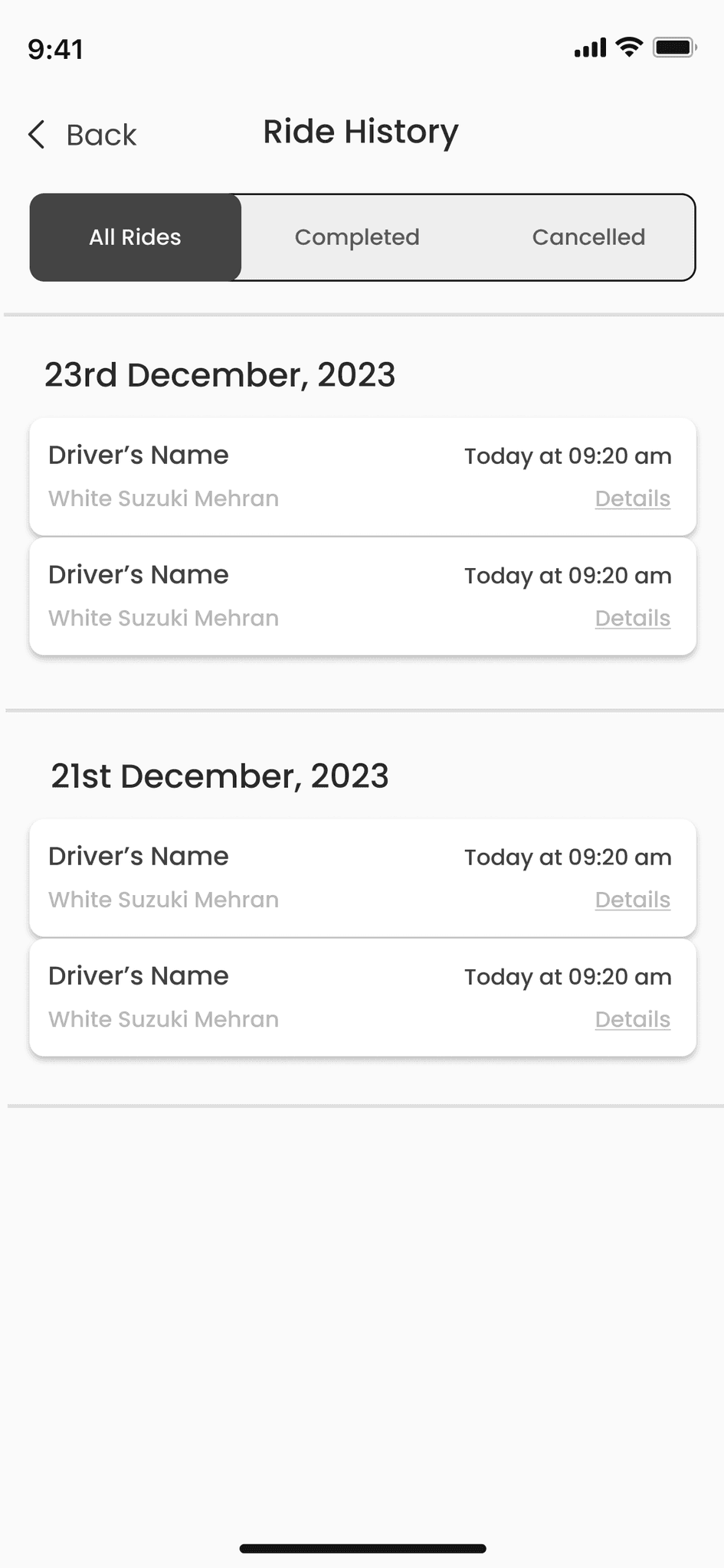This screenshot has height=1568, width=724.
Task: Switch to the Completed tab
Action: 357,237
